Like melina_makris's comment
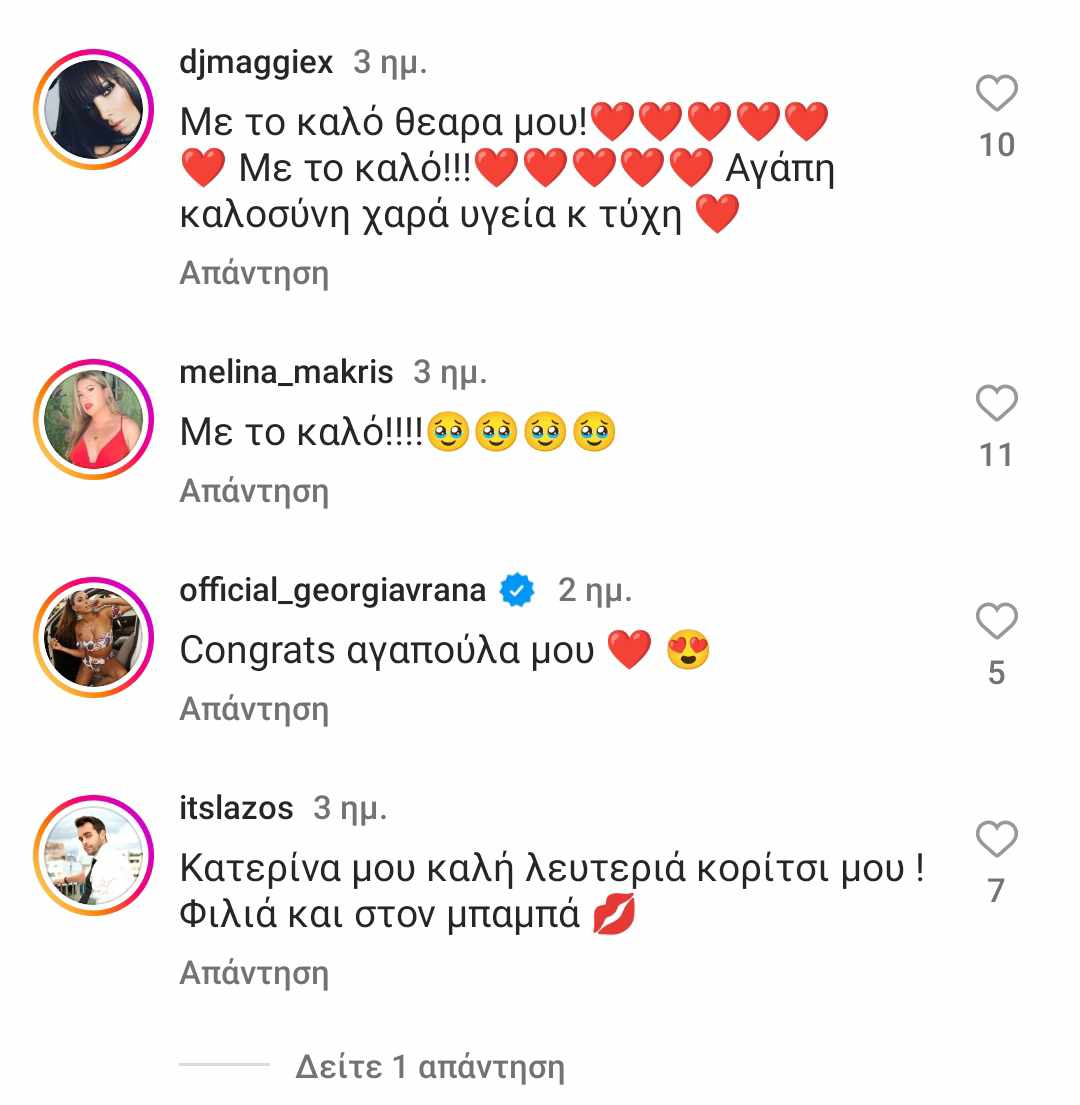The height and width of the screenshot is (1105, 1080). 996,405
